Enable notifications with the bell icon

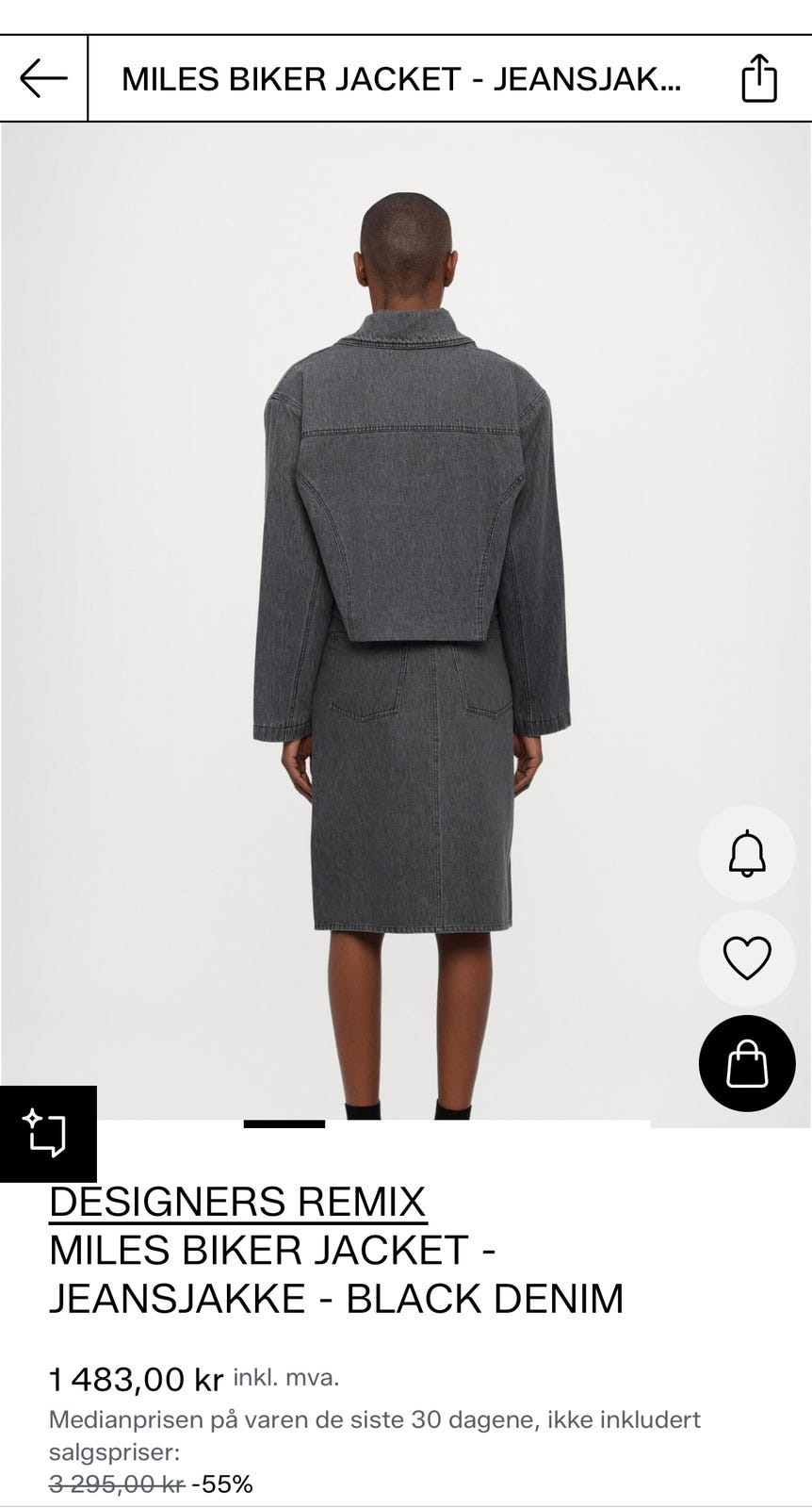[x=747, y=853]
